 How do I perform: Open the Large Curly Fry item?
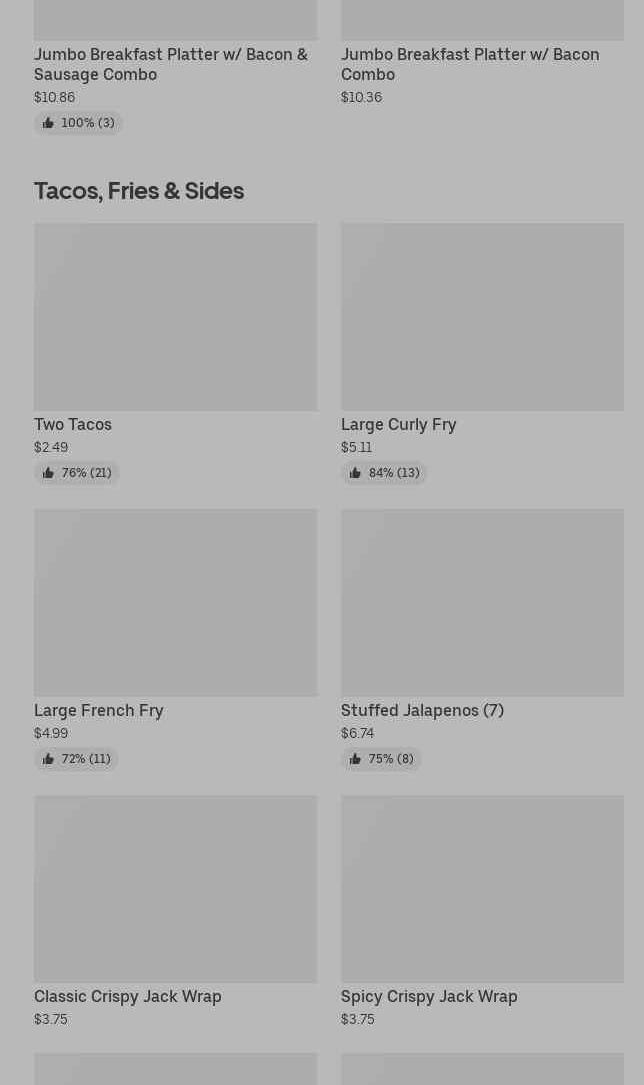[481, 318]
